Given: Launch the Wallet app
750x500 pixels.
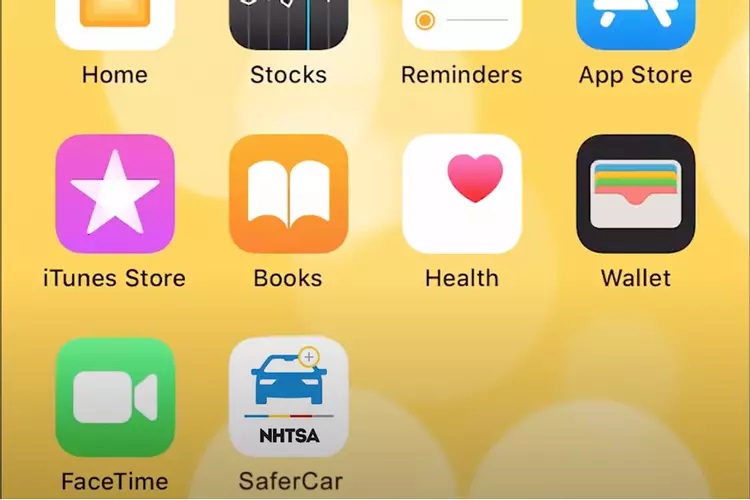Looking at the screenshot, I should click(636, 194).
